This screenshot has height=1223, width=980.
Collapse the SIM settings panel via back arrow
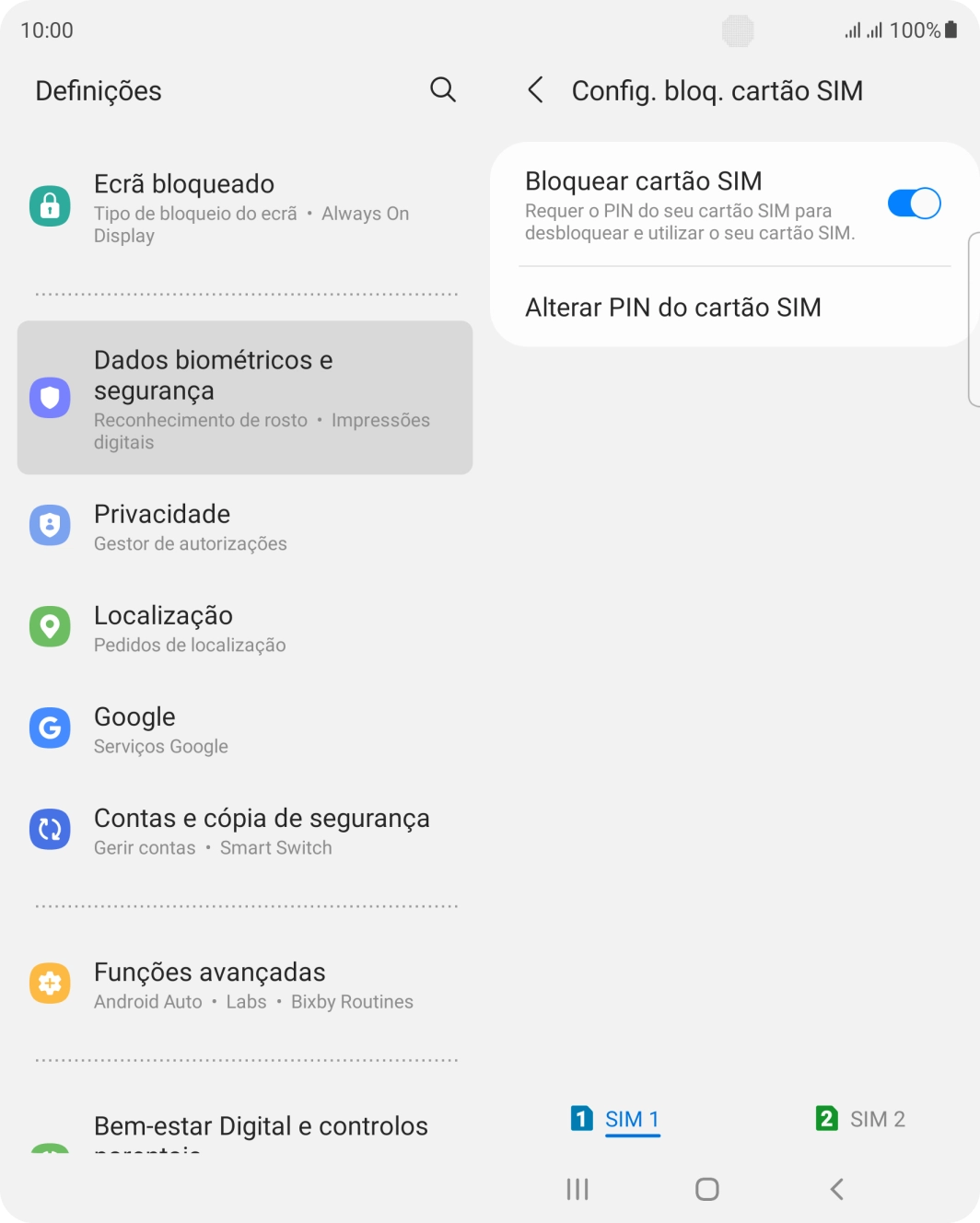(535, 89)
